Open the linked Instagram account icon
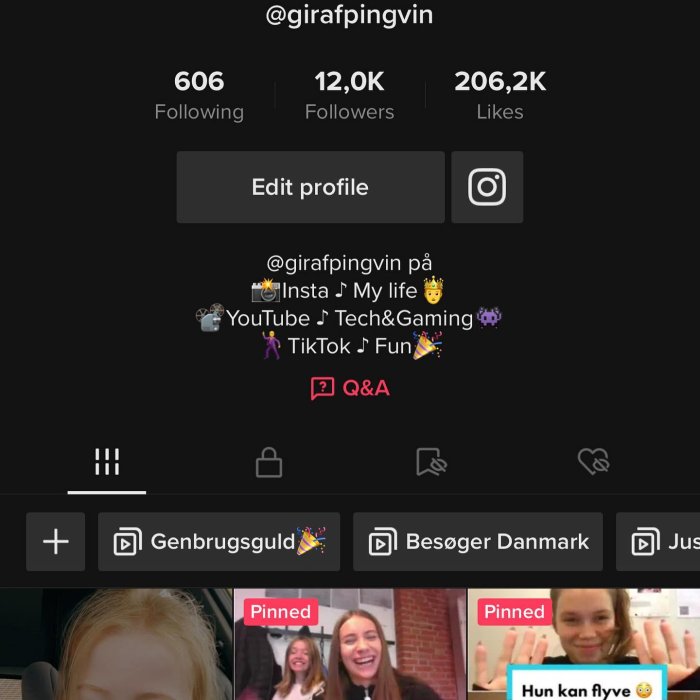 pyautogui.click(x=487, y=187)
